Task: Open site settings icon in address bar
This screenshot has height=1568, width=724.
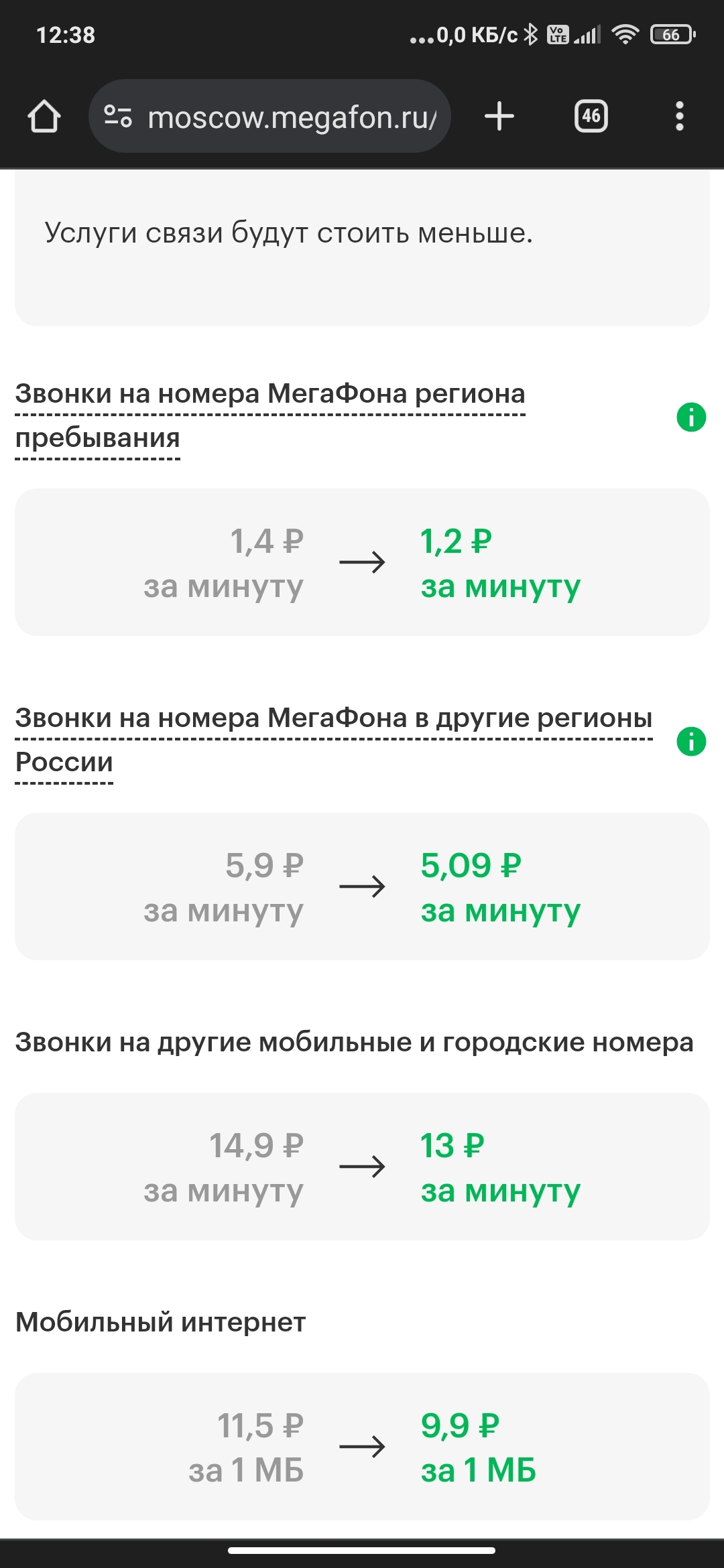Action: 118,117
